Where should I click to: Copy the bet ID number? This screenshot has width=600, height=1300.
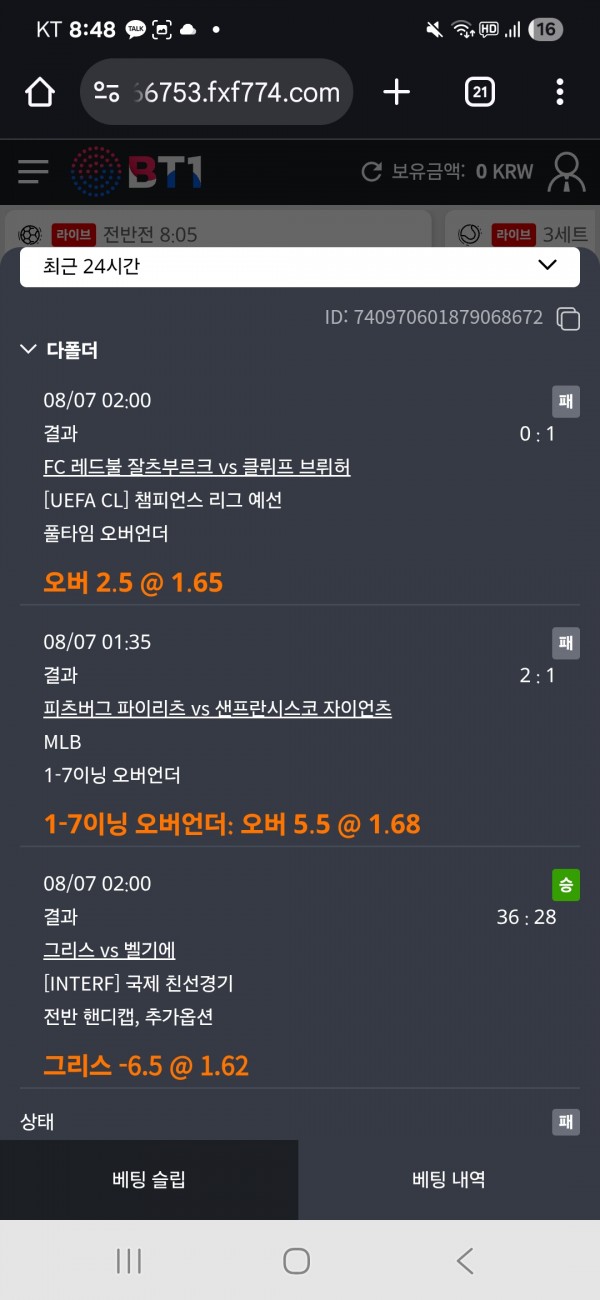[568, 319]
